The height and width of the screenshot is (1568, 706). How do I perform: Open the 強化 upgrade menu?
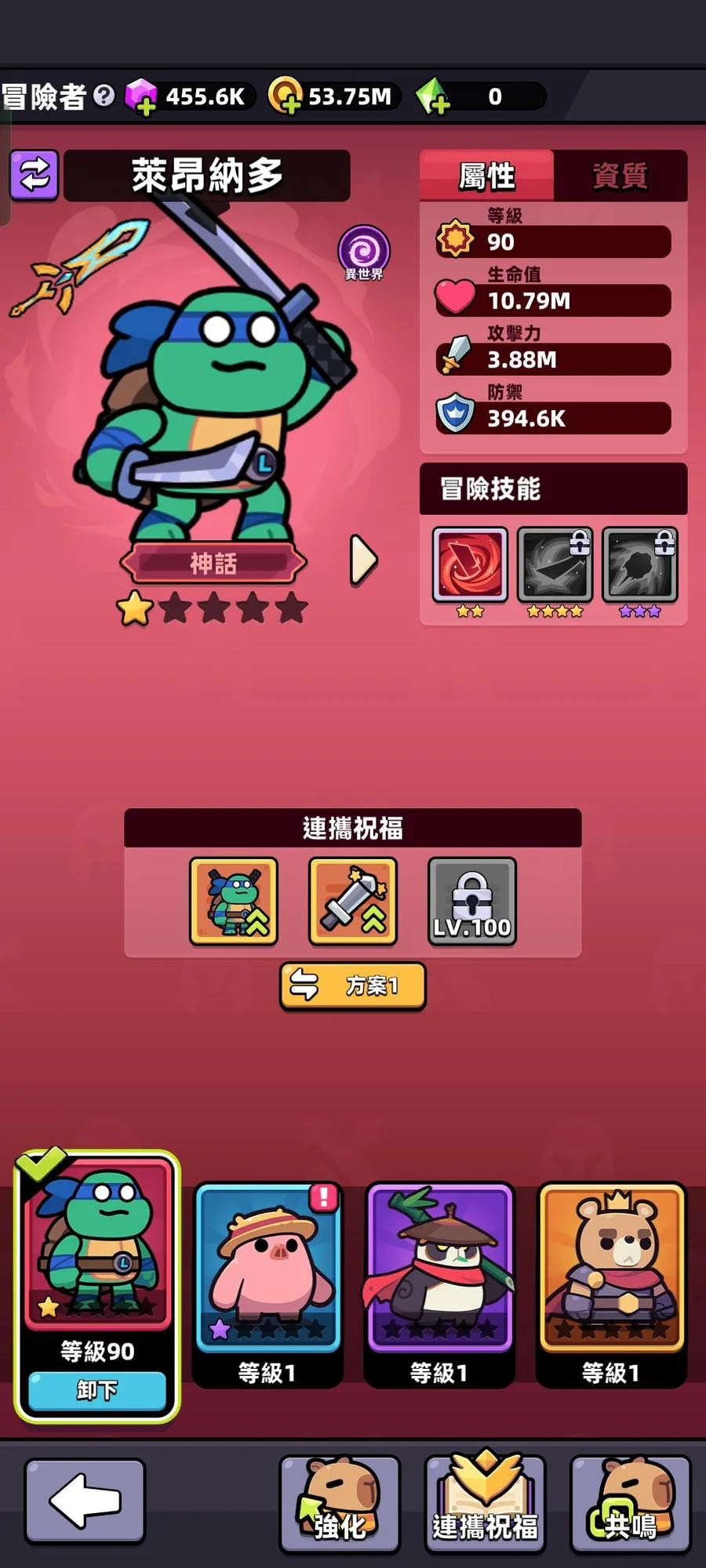[340, 1504]
